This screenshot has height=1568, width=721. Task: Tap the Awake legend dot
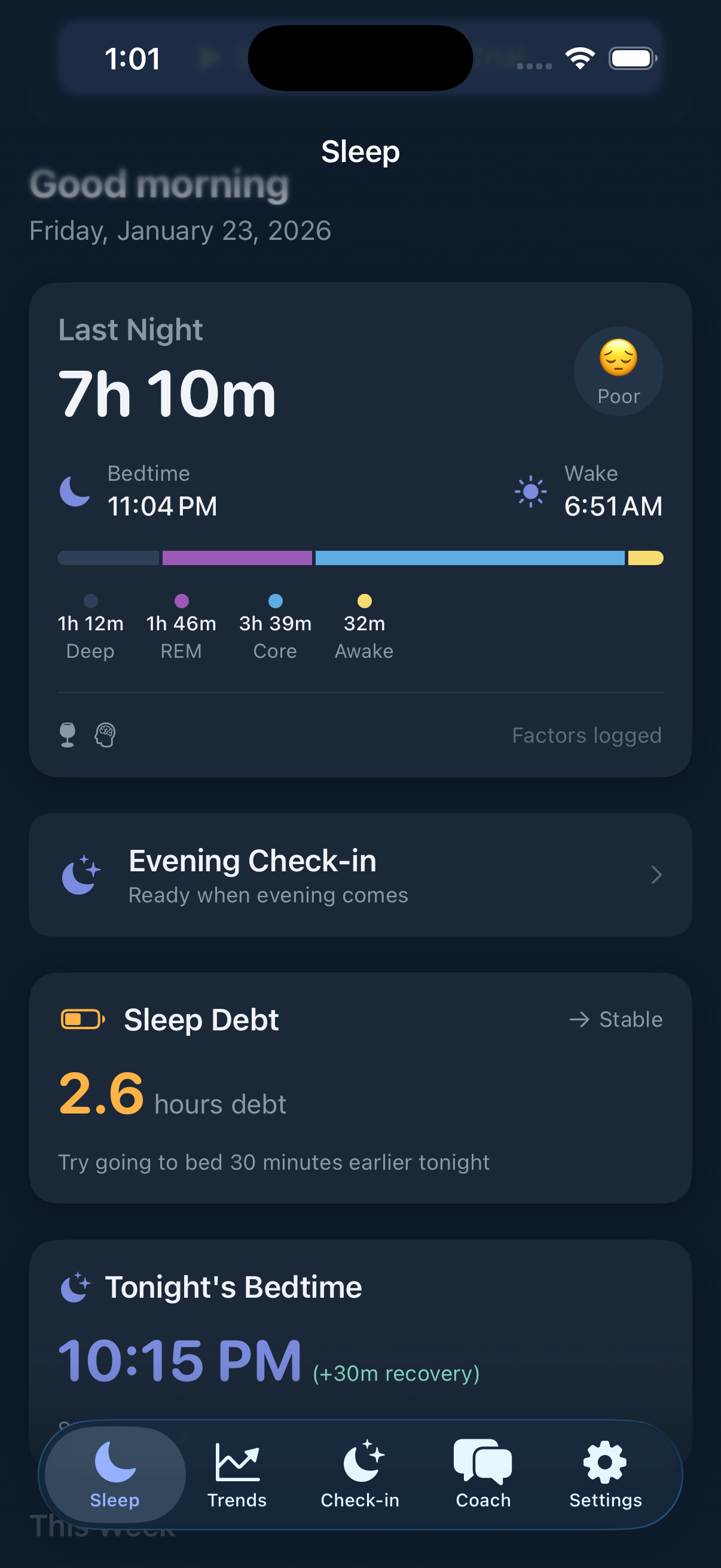pyautogui.click(x=364, y=600)
